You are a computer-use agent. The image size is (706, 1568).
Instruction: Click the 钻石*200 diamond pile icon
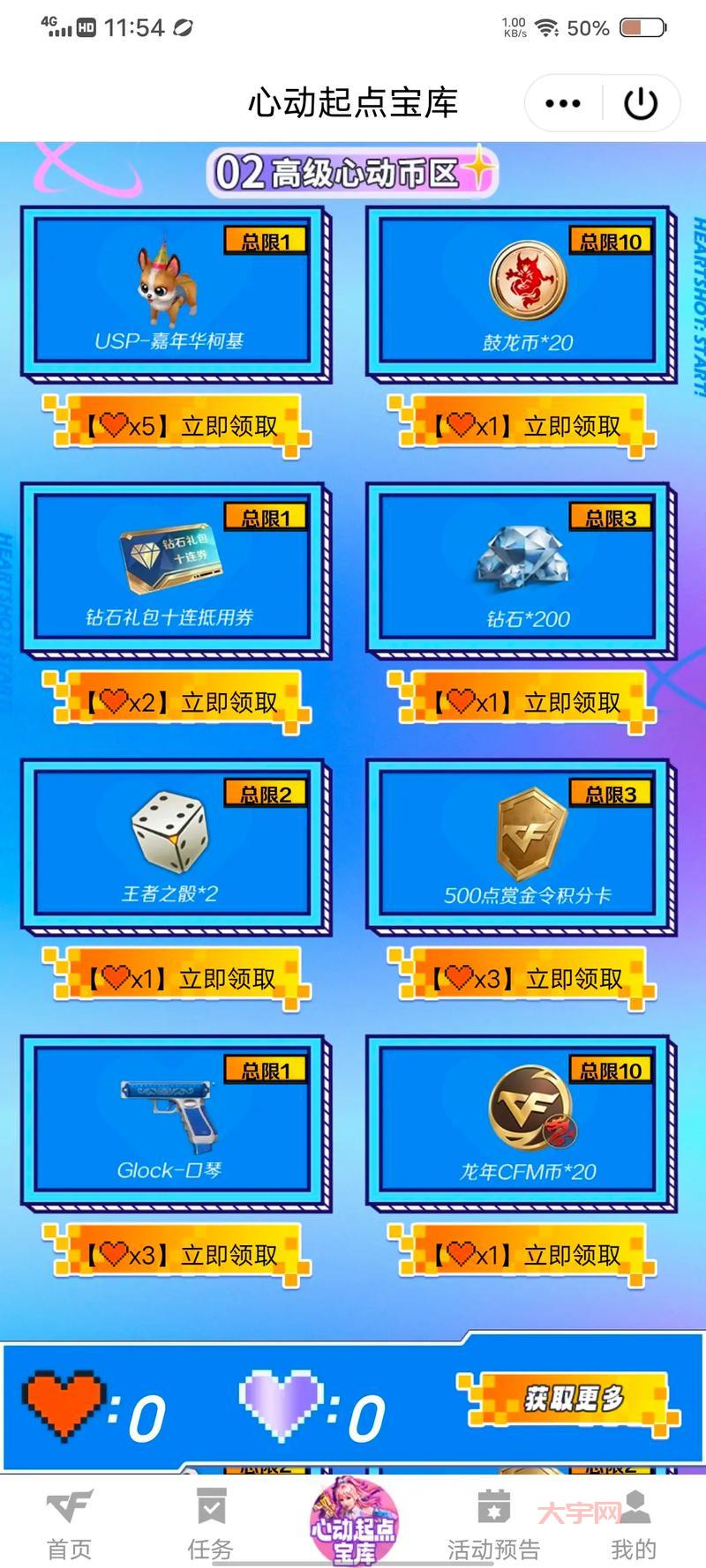point(521,556)
